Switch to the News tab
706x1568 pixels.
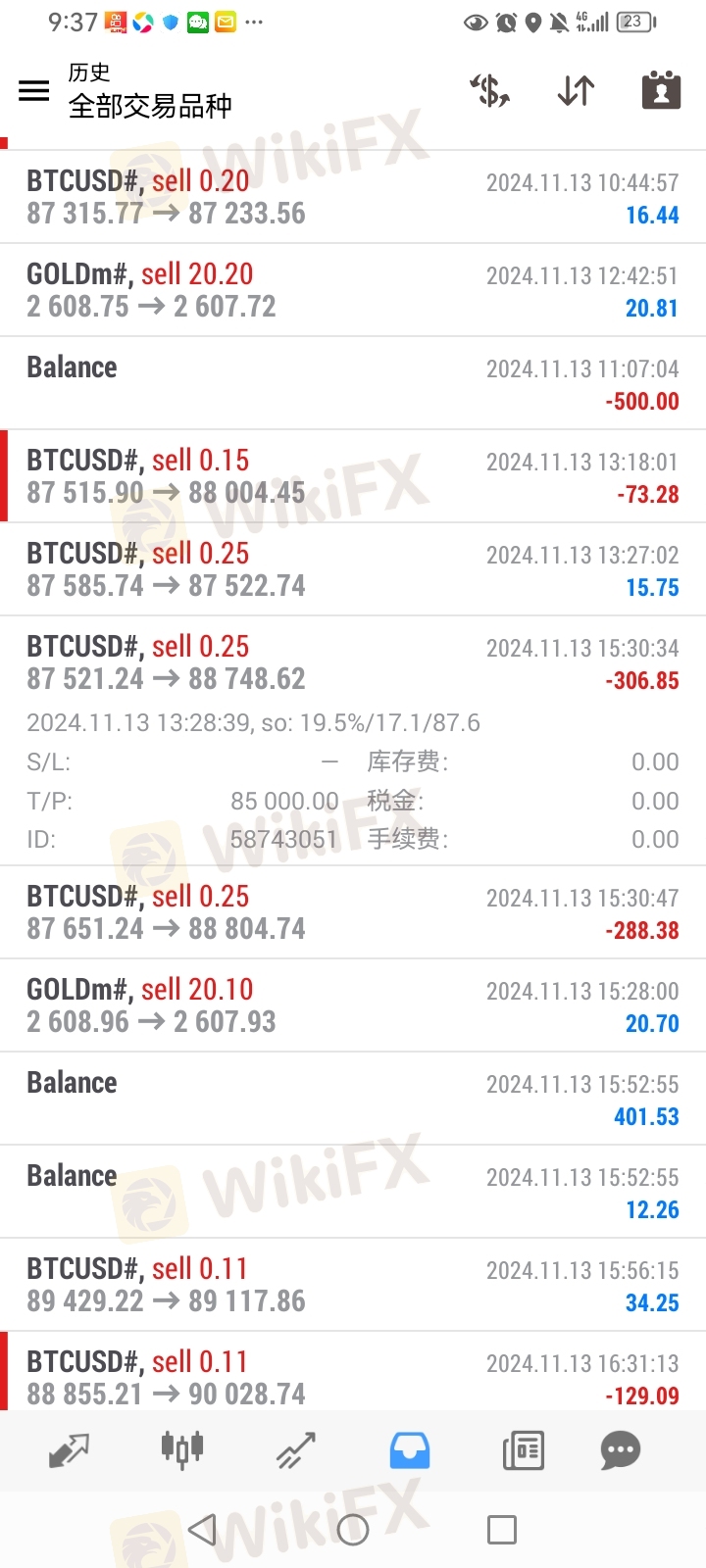(524, 1450)
